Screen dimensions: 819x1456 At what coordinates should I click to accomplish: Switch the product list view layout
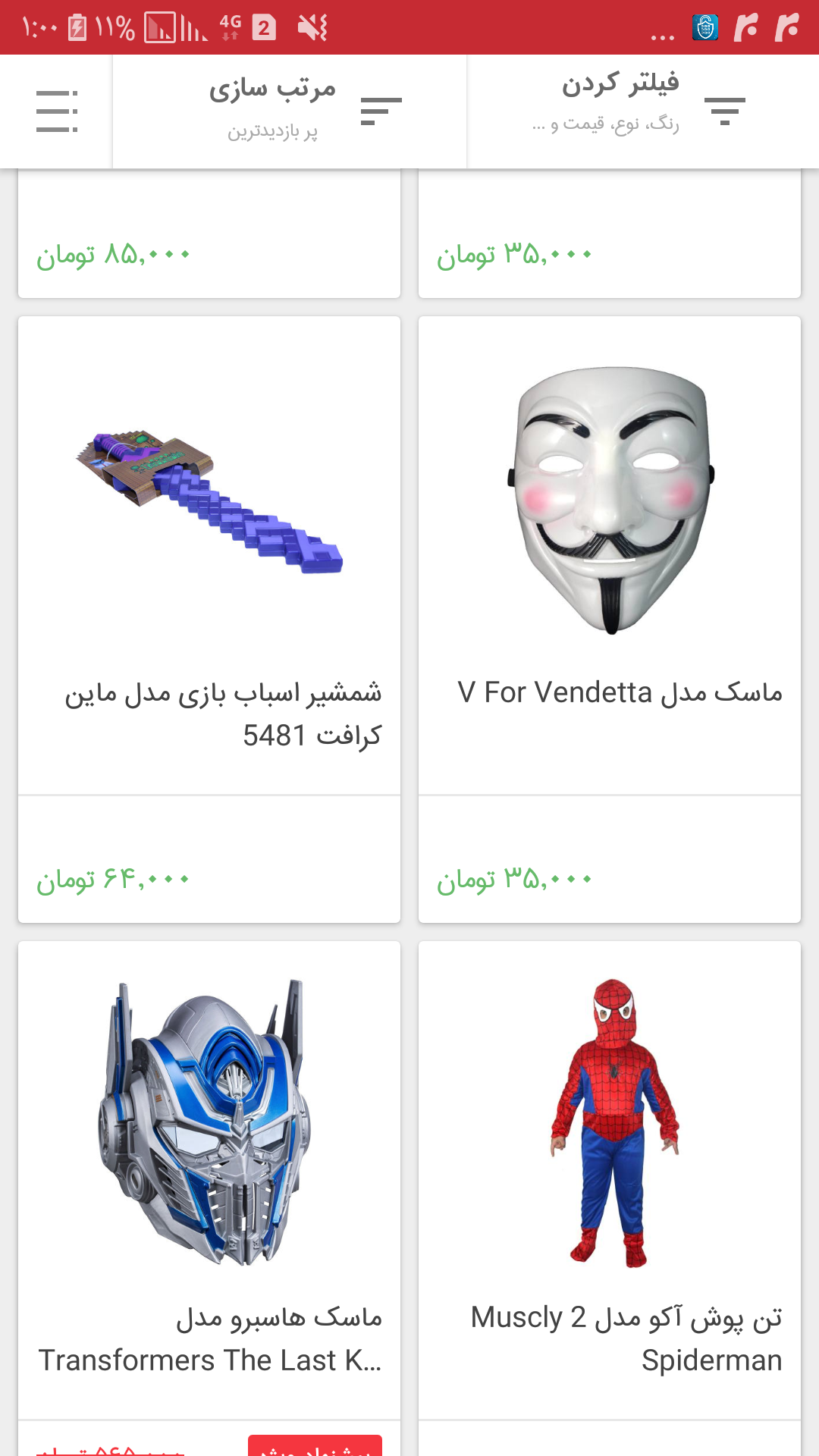point(57,111)
